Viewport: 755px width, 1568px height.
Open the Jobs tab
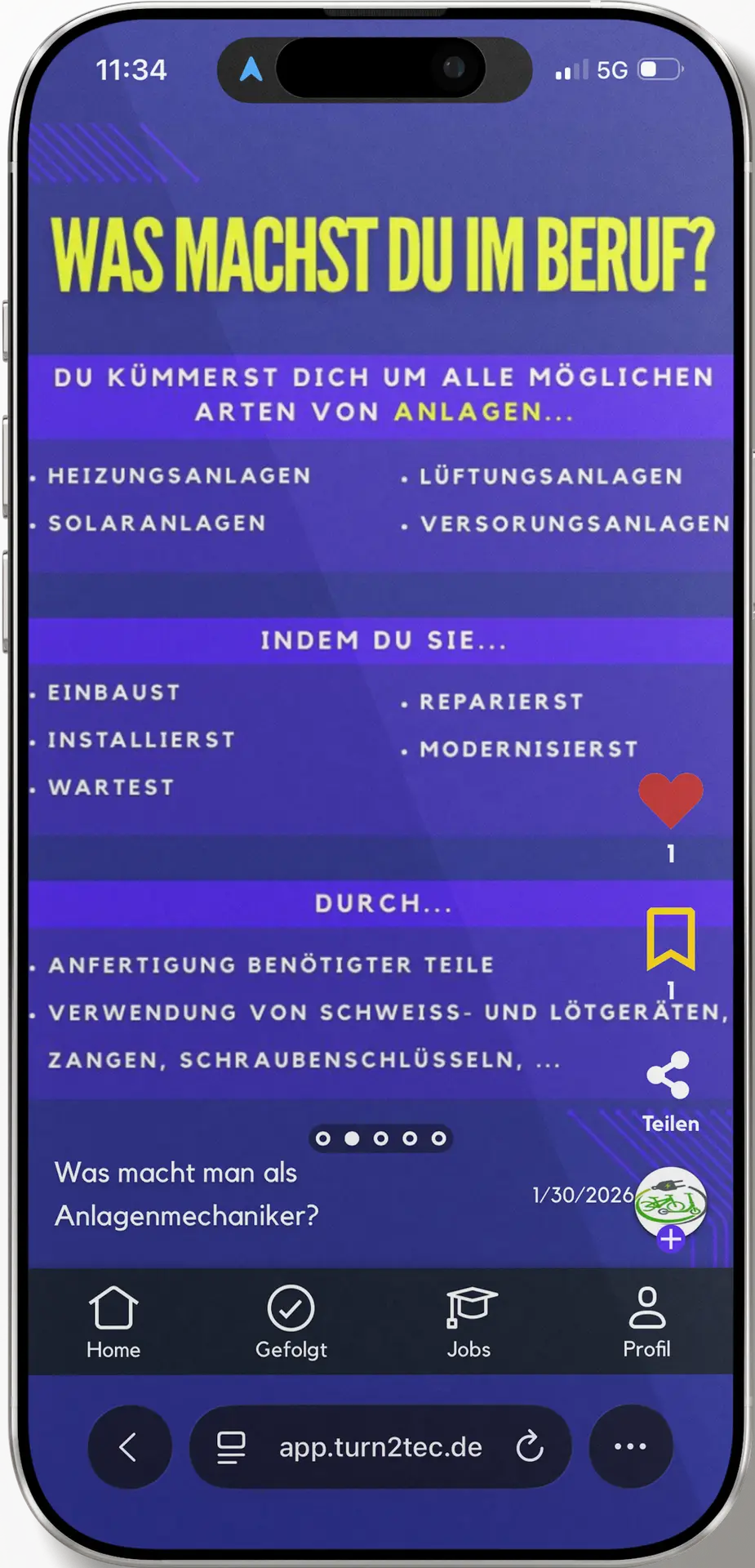click(469, 1322)
